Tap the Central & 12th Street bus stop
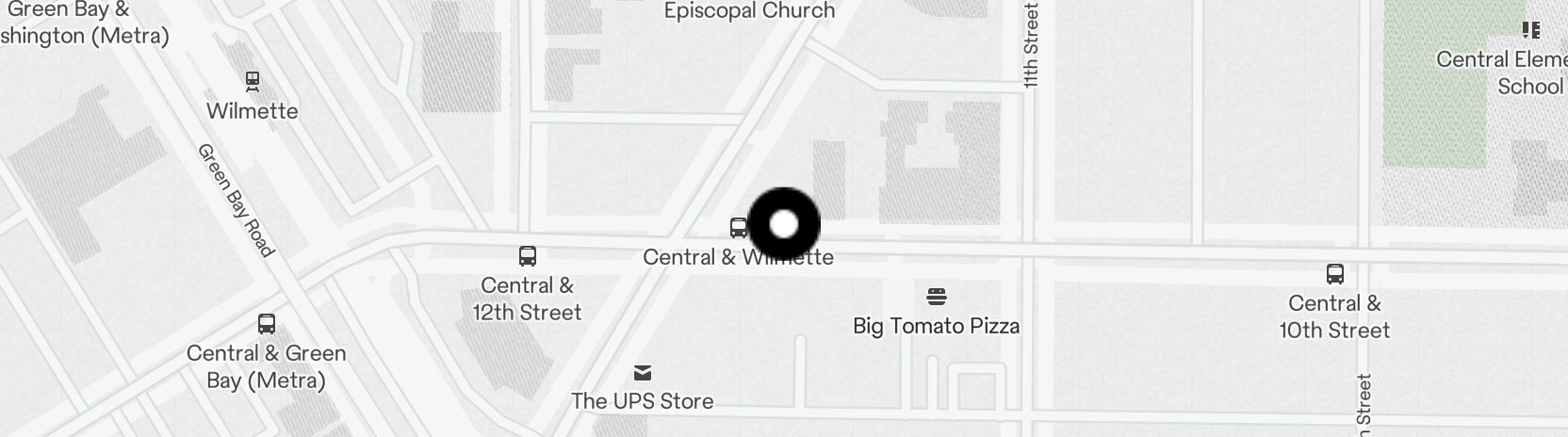Viewport: 1568px width, 437px height. (x=528, y=256)
